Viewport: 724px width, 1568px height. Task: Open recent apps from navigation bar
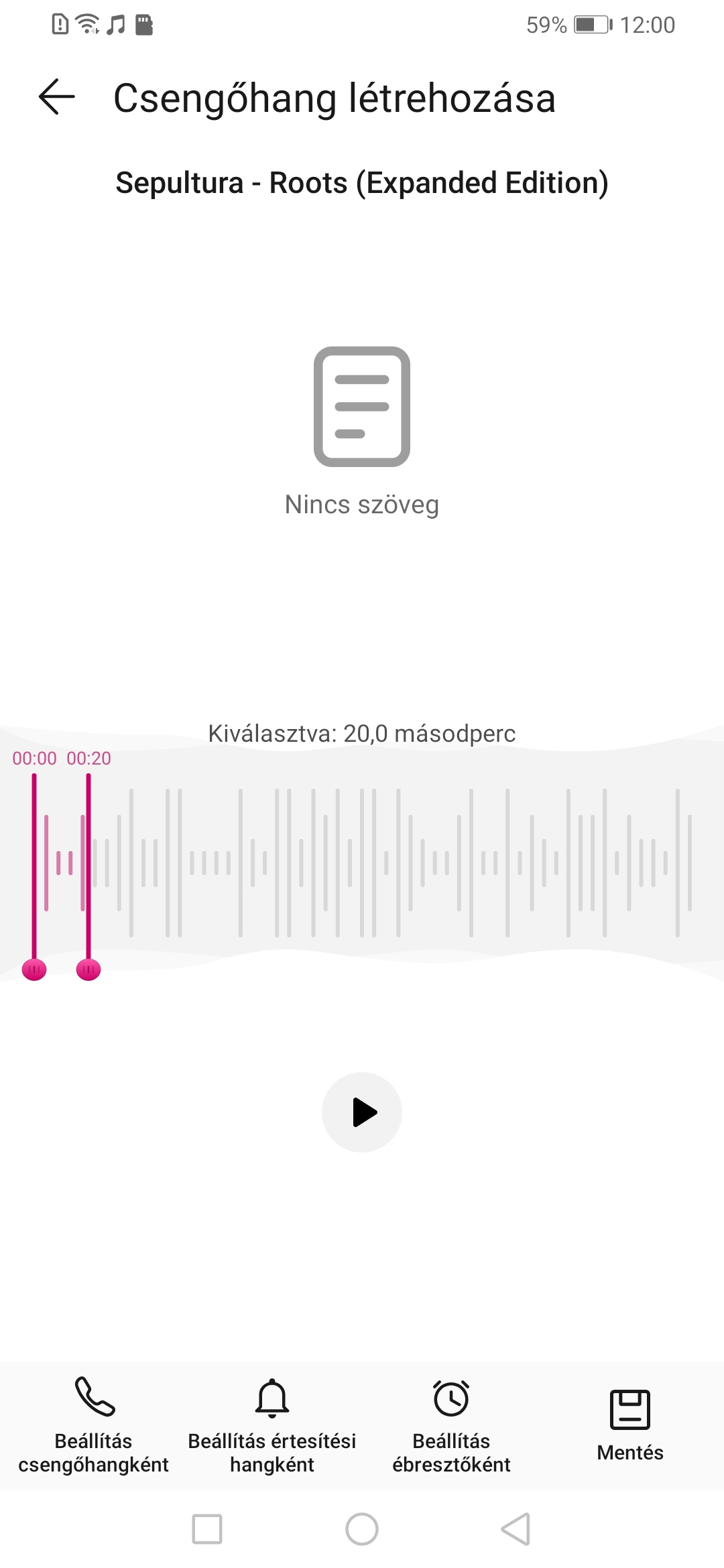[207, 1529]
